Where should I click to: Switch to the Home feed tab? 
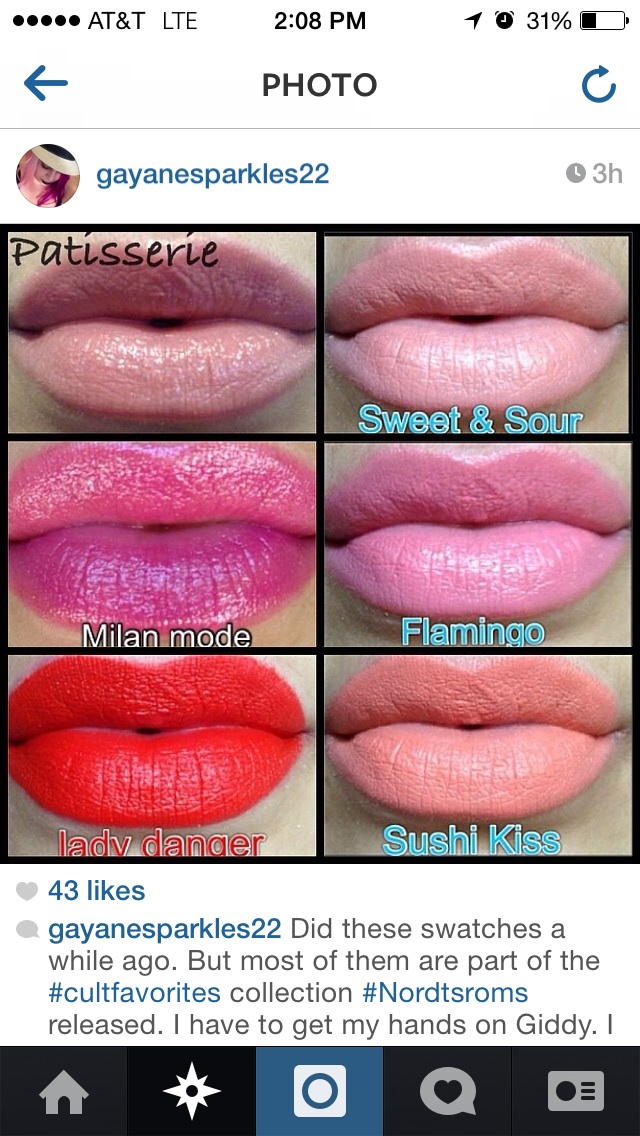(x=64, y=1092)
